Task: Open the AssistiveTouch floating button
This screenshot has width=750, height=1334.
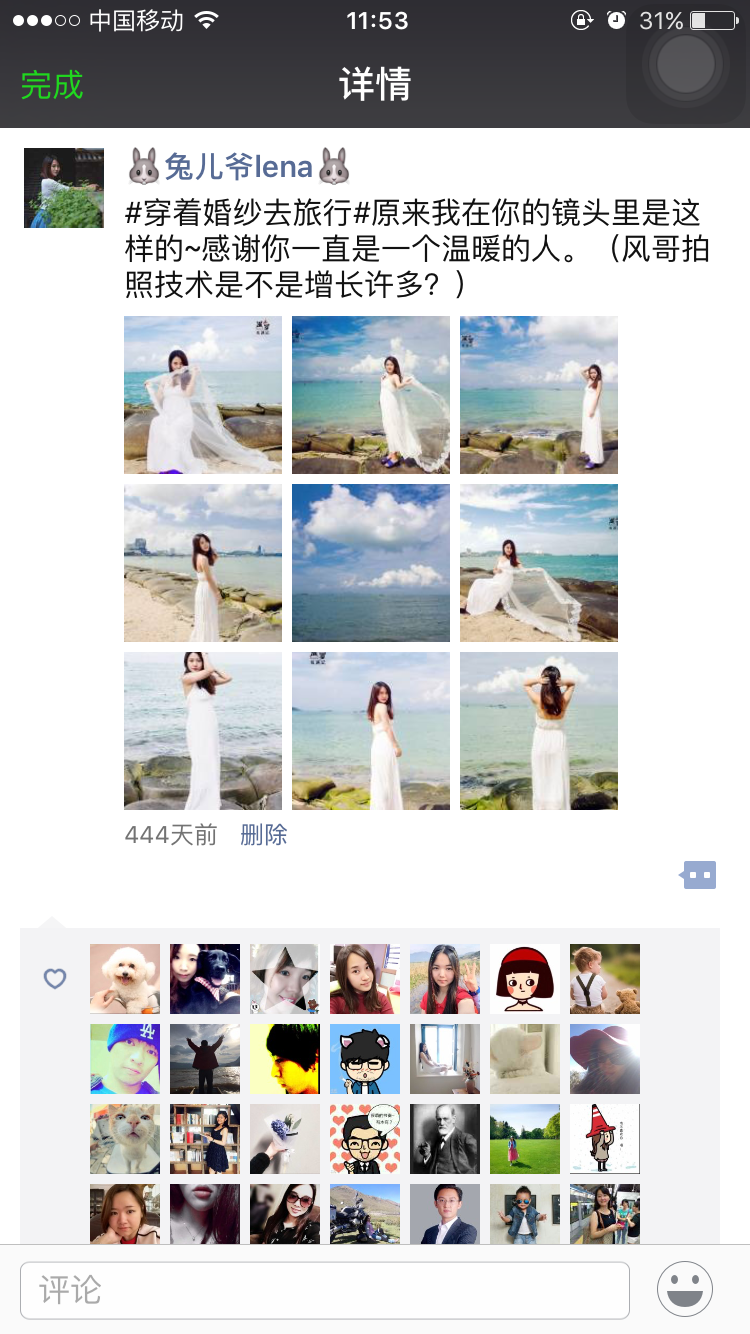Action: tap(686, 64)
